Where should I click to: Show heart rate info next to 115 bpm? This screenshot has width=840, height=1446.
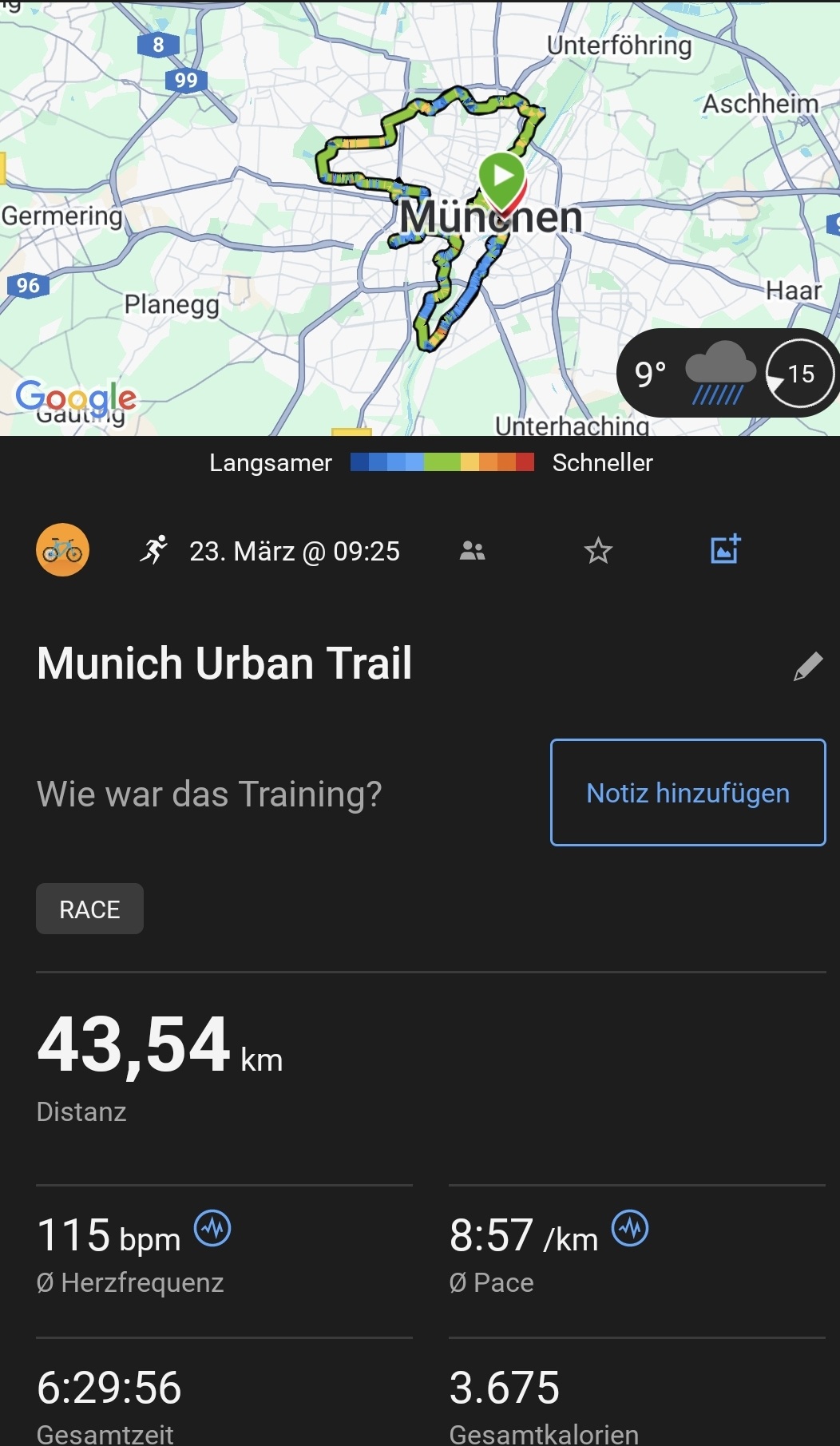pos(213,1228)
